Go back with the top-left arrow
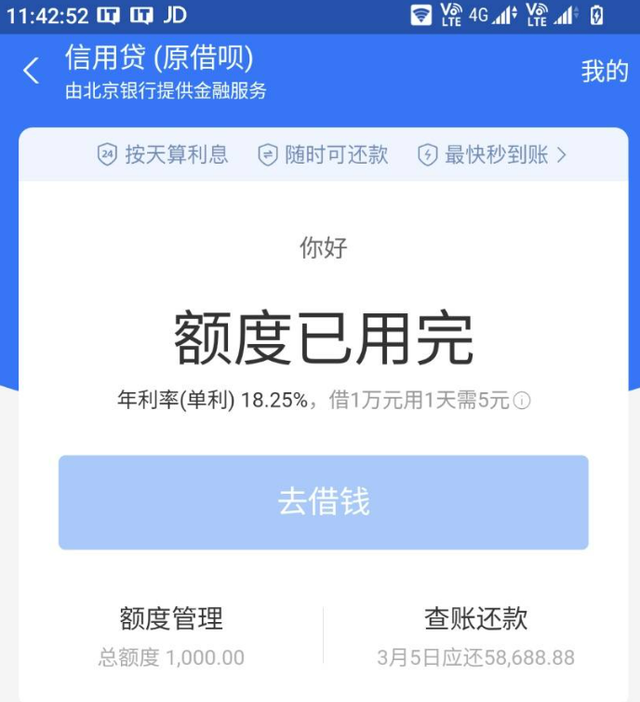This screenshot has height=702, width=640. 31,71
